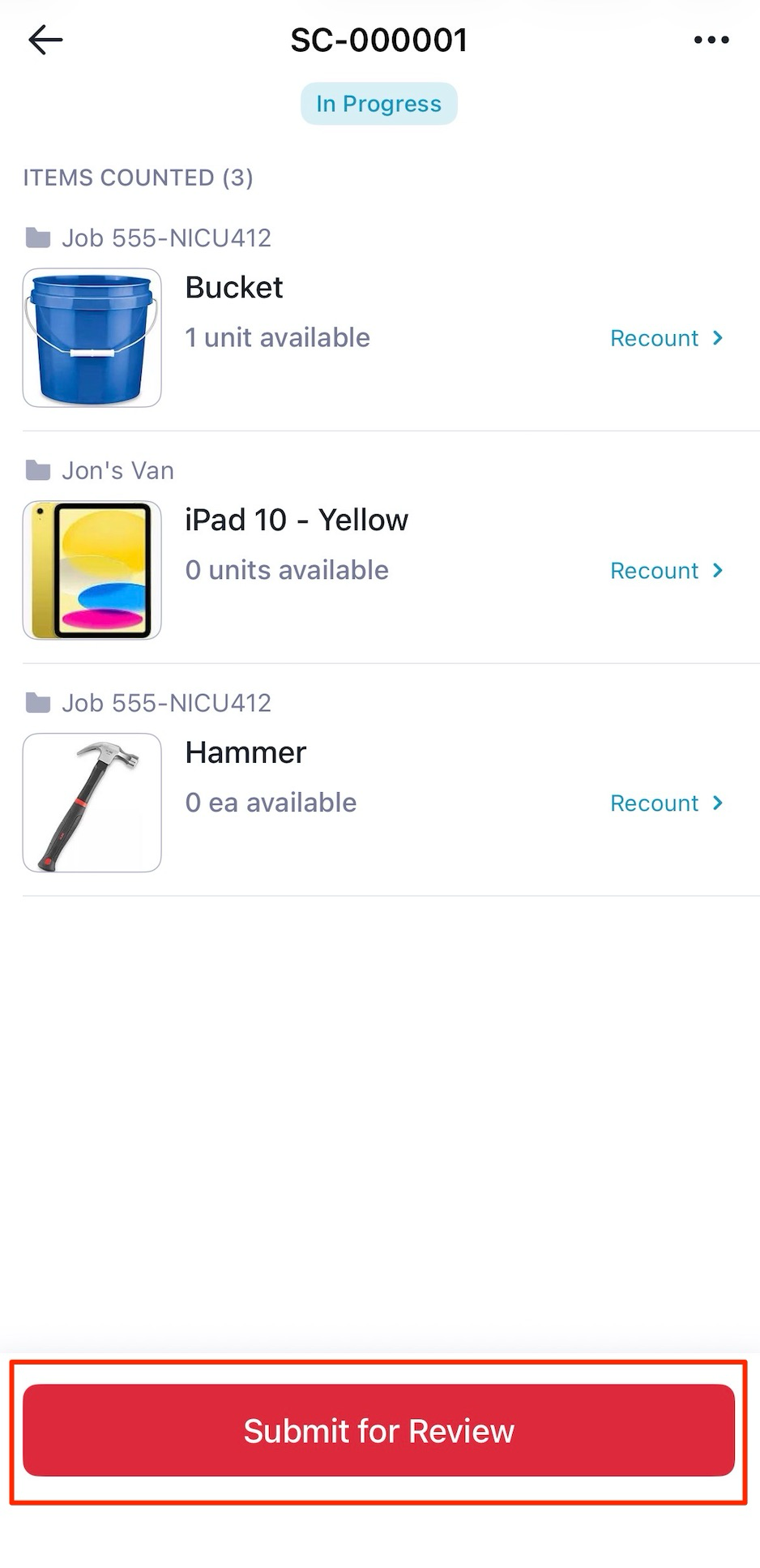This screenshot has width=760, height=1568.
Task: Tap the blue Bucket product thumbnail
Action: tap(91, 337)
